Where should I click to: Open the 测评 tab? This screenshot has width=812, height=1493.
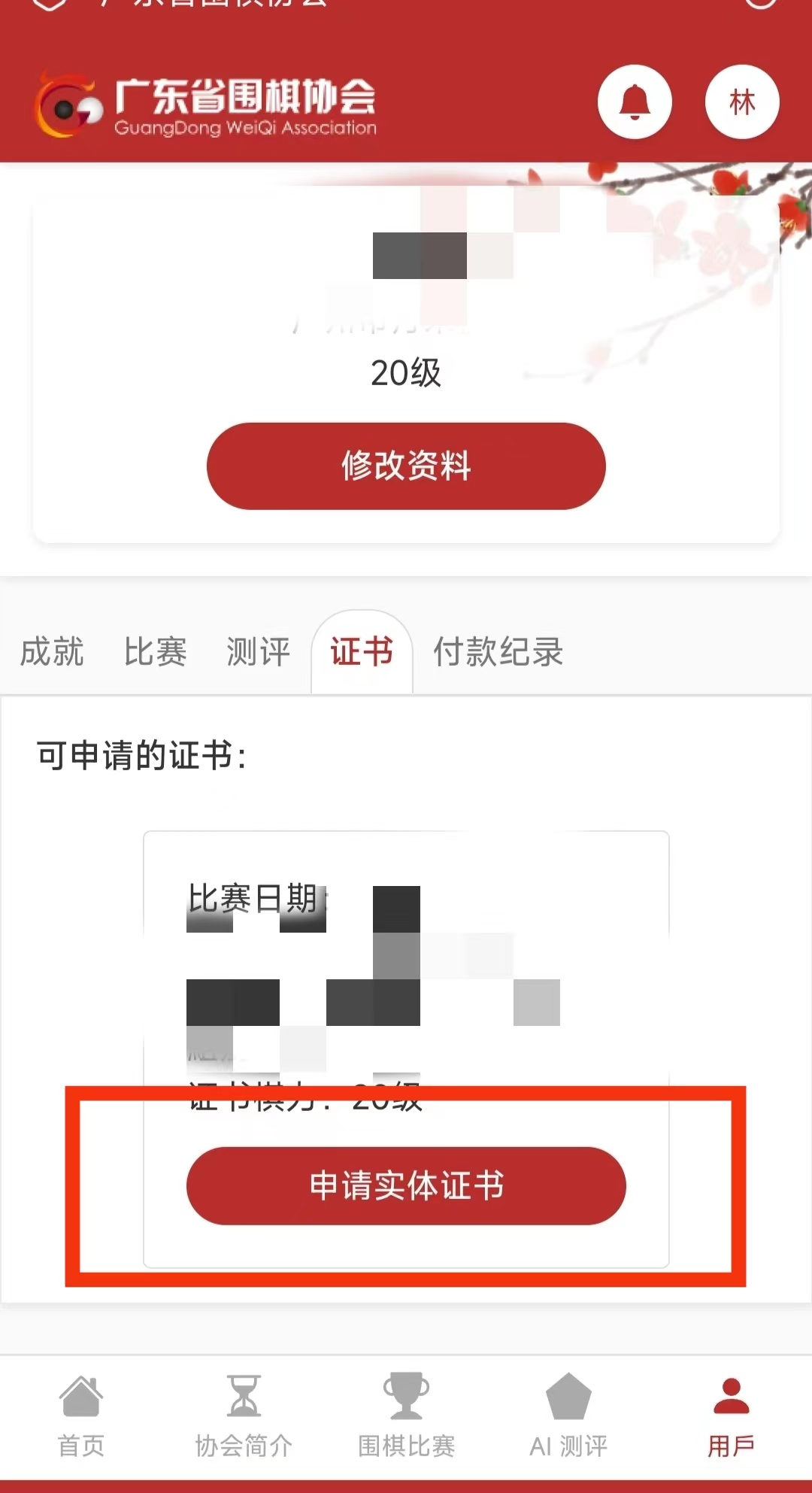pos(258,651)
